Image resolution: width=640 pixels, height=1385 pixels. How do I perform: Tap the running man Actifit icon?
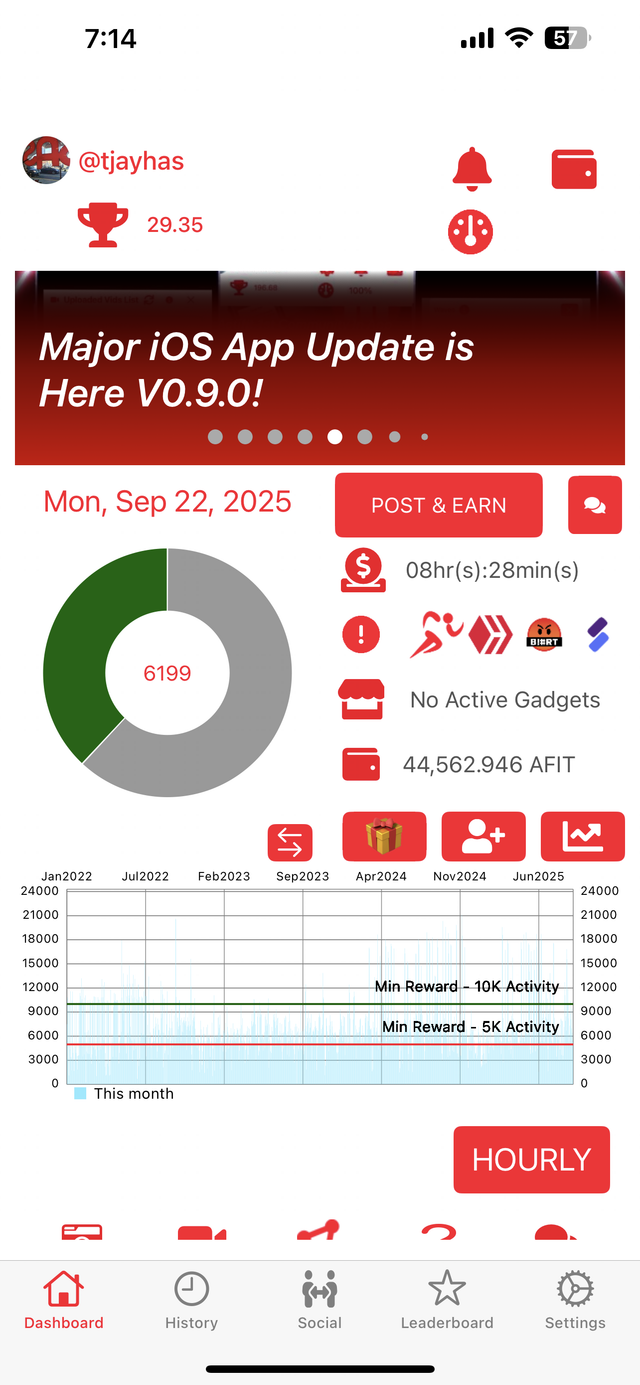click(437, 634)
